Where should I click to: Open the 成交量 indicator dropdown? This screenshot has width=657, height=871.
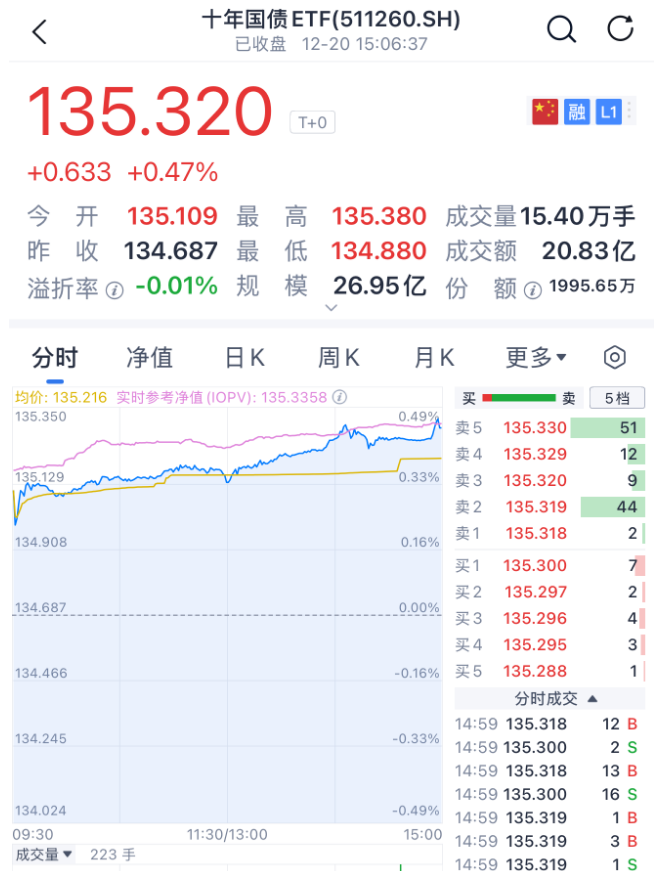[x=44, y=854]
